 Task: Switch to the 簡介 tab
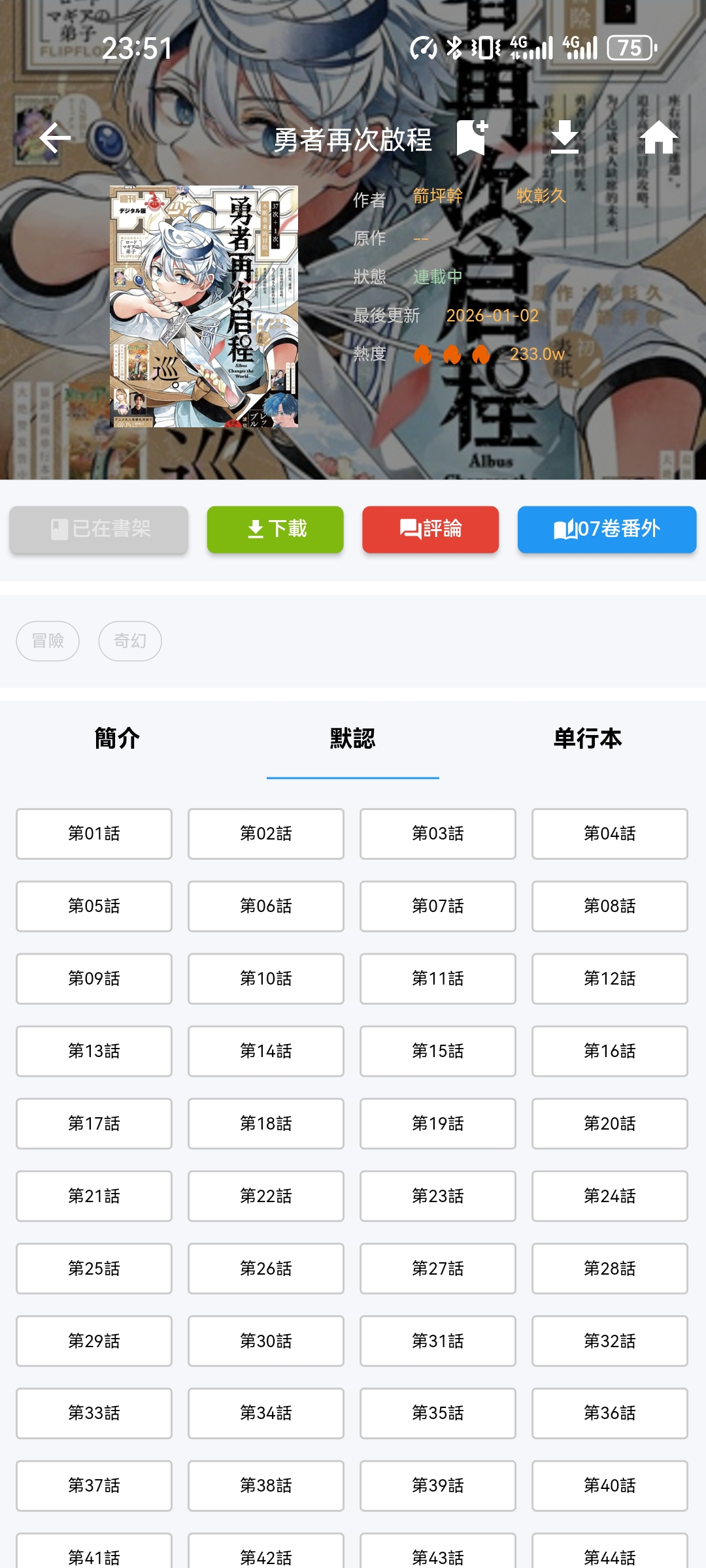[117, 738]
